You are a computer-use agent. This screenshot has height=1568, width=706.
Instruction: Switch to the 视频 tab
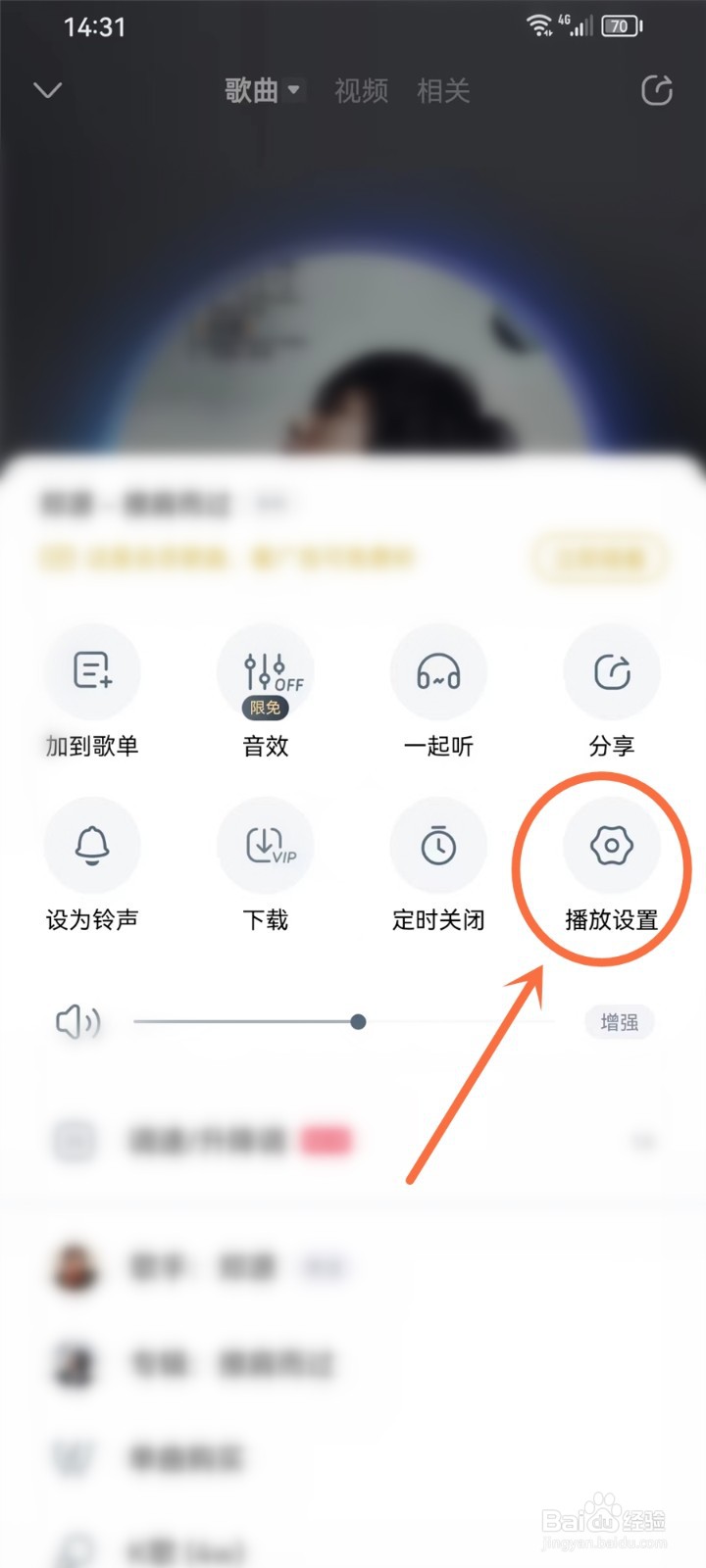[x=361, y=90]
